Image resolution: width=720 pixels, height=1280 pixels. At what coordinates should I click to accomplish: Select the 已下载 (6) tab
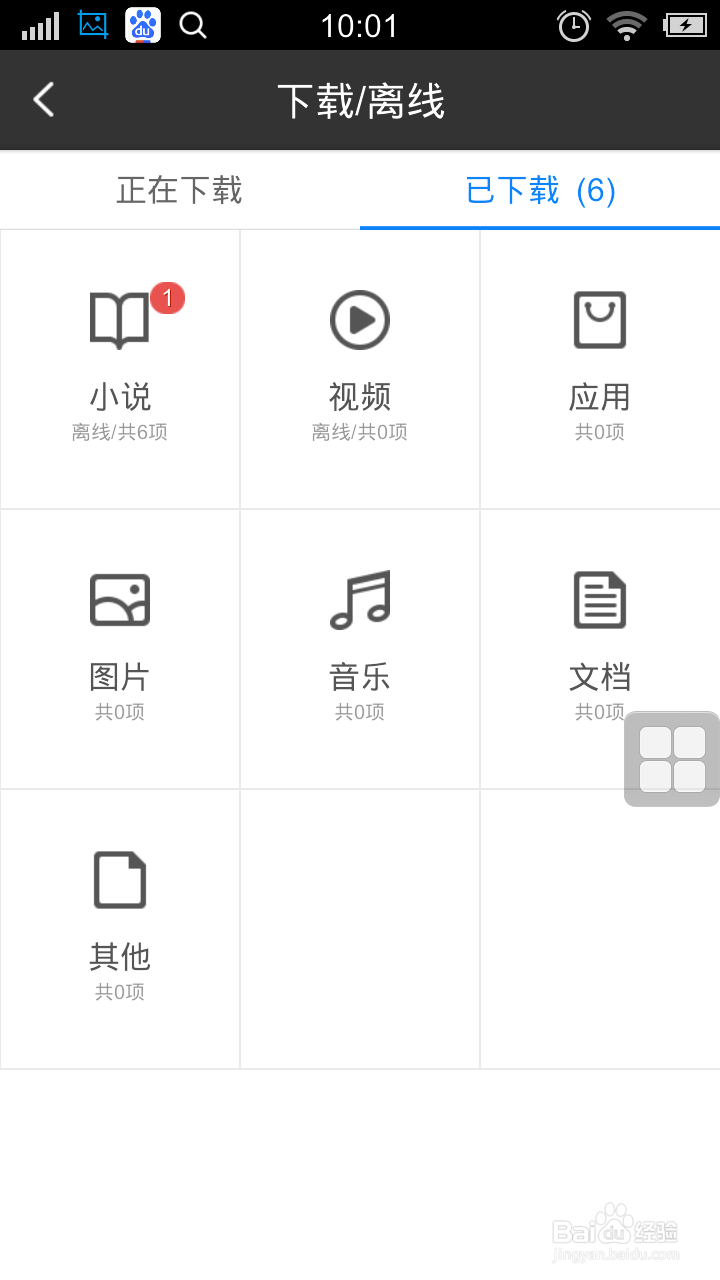pyautogui.click(x=540, y=190)
